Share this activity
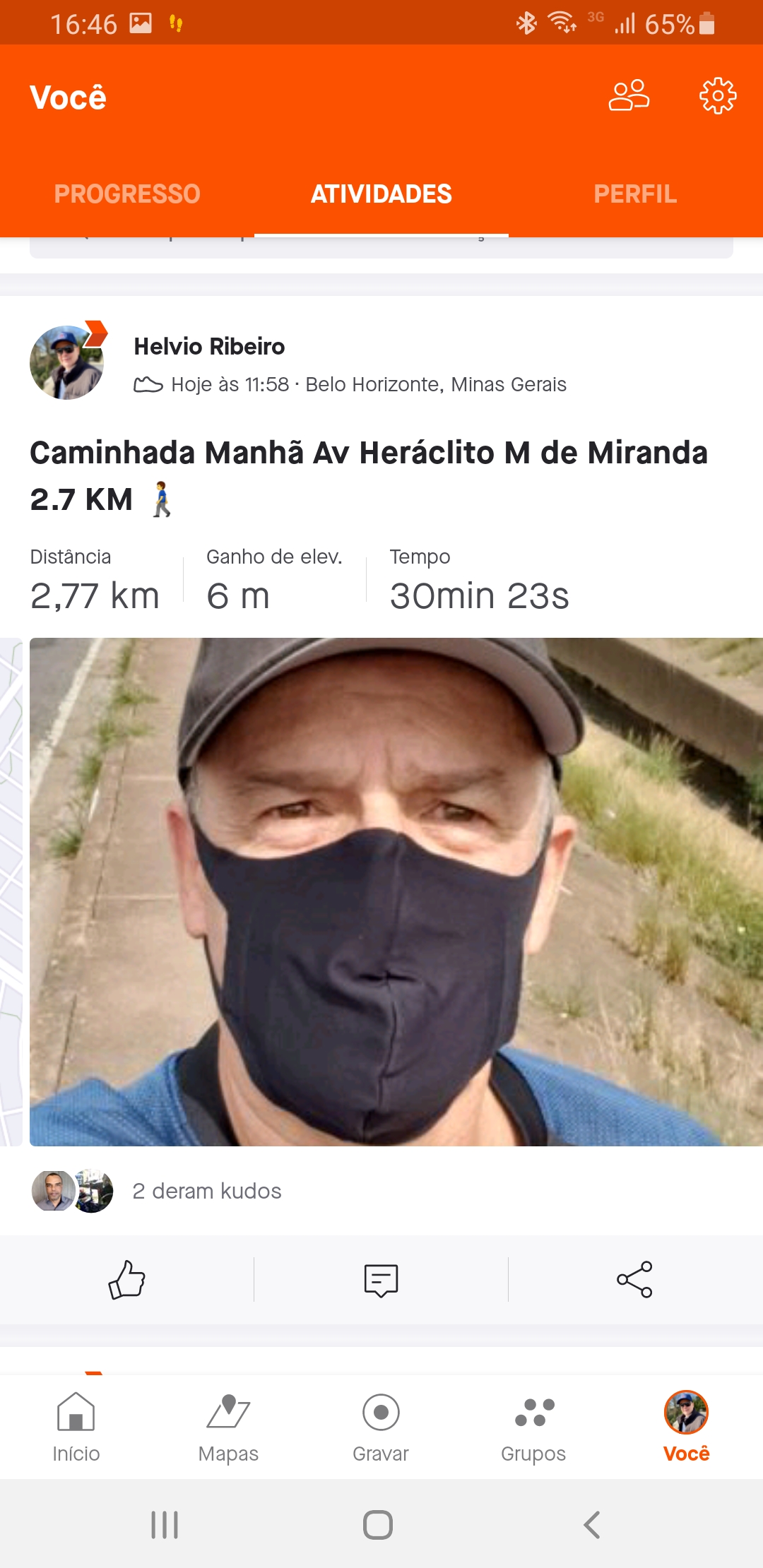Viewport: 763px width, 1568px height. 635,1279
